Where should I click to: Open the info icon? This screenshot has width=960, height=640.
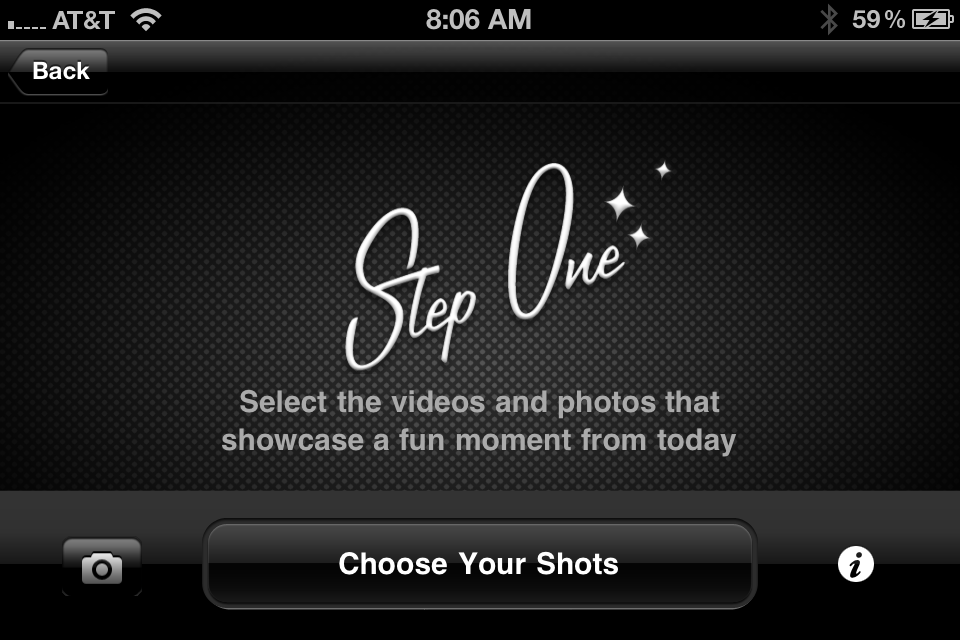point(855,565)
